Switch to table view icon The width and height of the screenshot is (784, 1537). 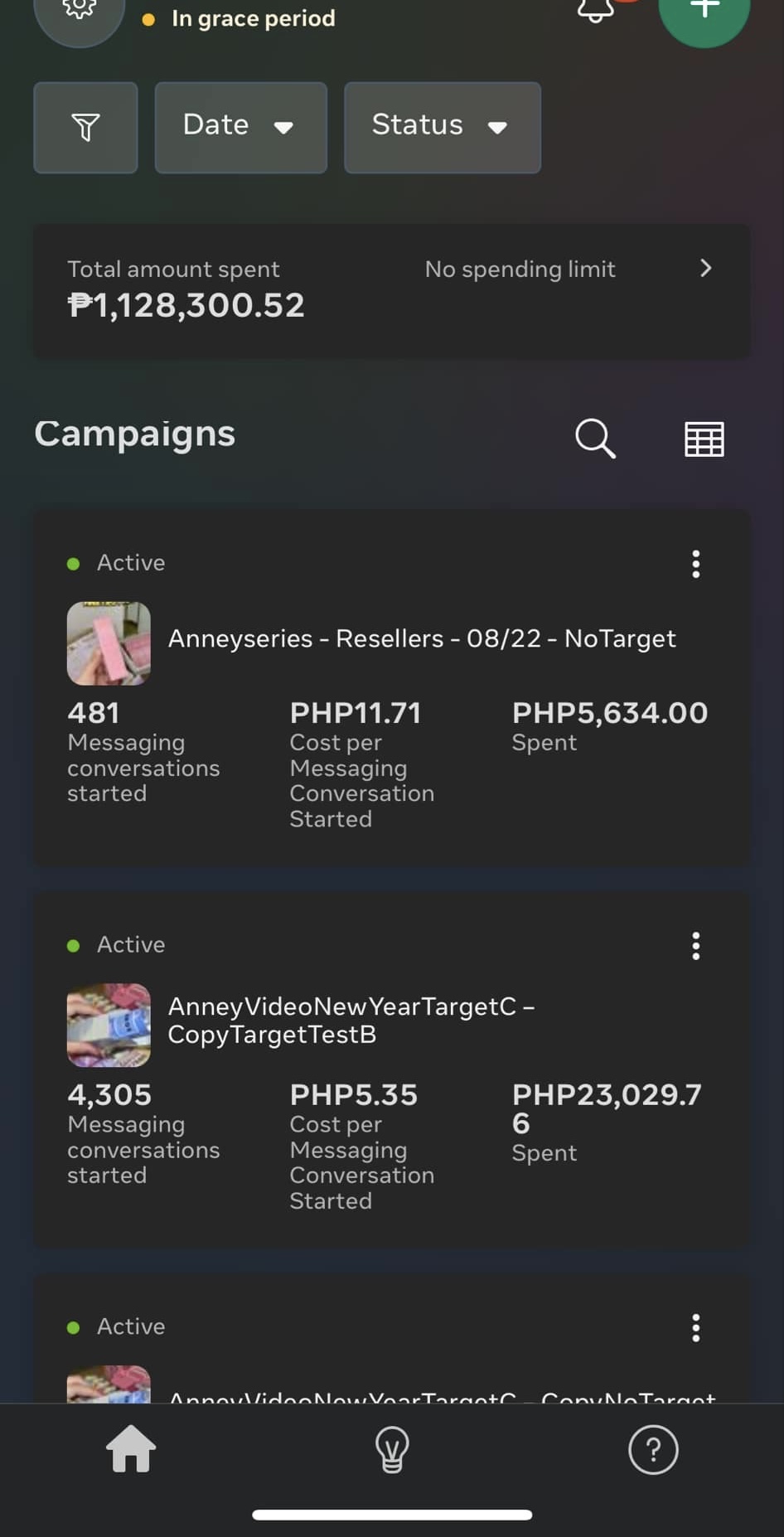pyautogui.click(x=704, y=439)
